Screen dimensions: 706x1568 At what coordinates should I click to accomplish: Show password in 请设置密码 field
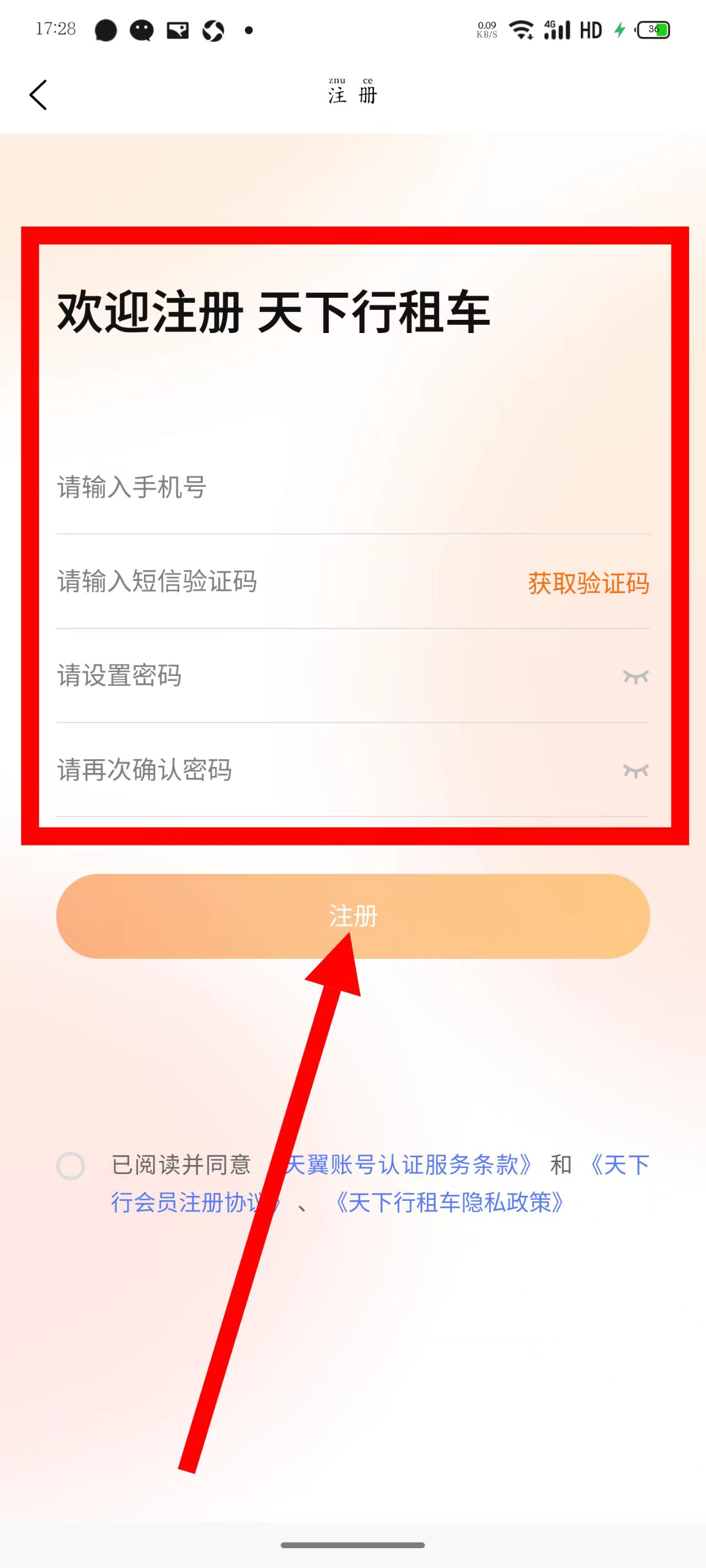(635, 677)
